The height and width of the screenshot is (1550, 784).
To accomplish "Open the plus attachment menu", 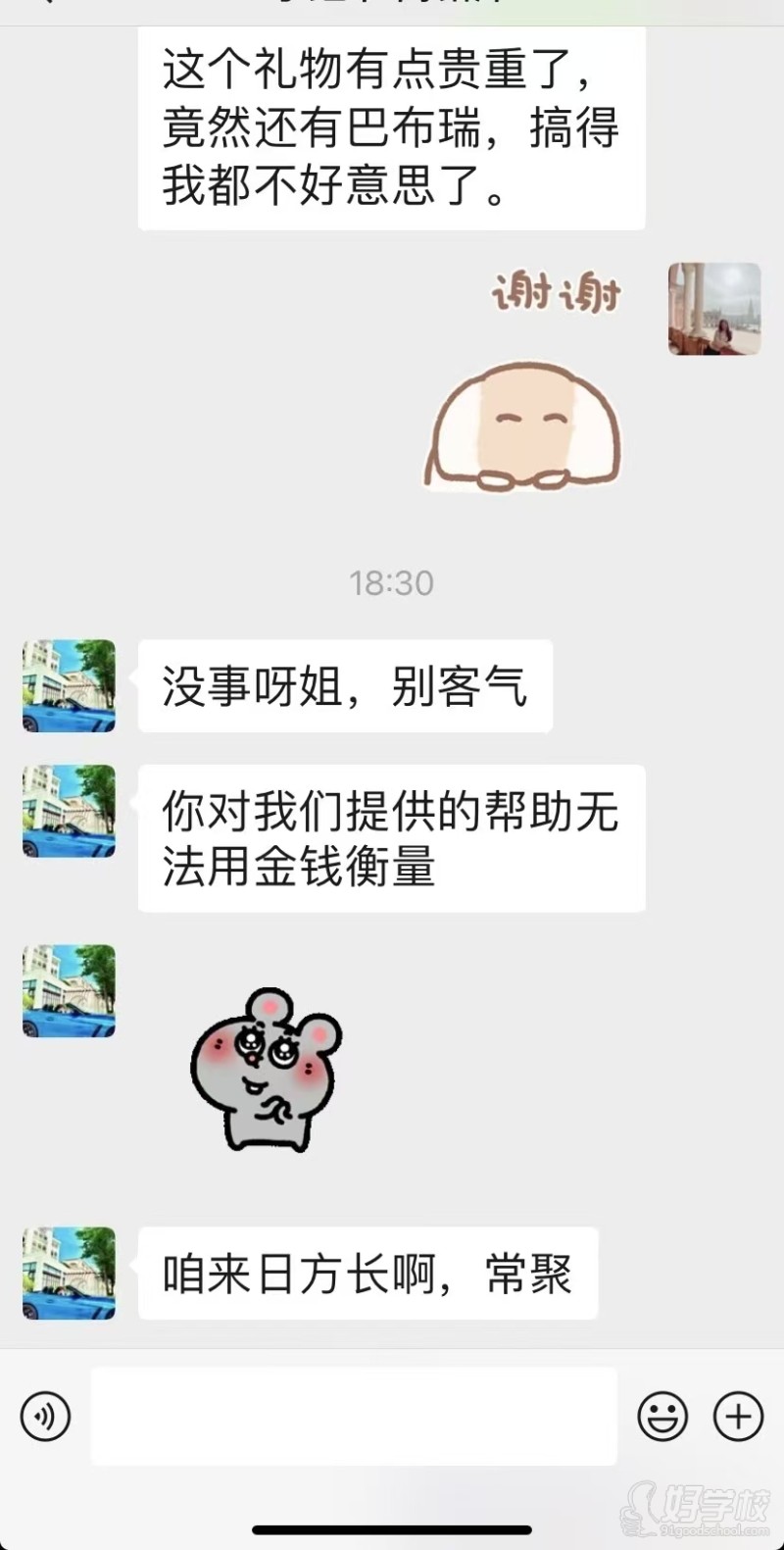I will click(x=738, y=1417).
